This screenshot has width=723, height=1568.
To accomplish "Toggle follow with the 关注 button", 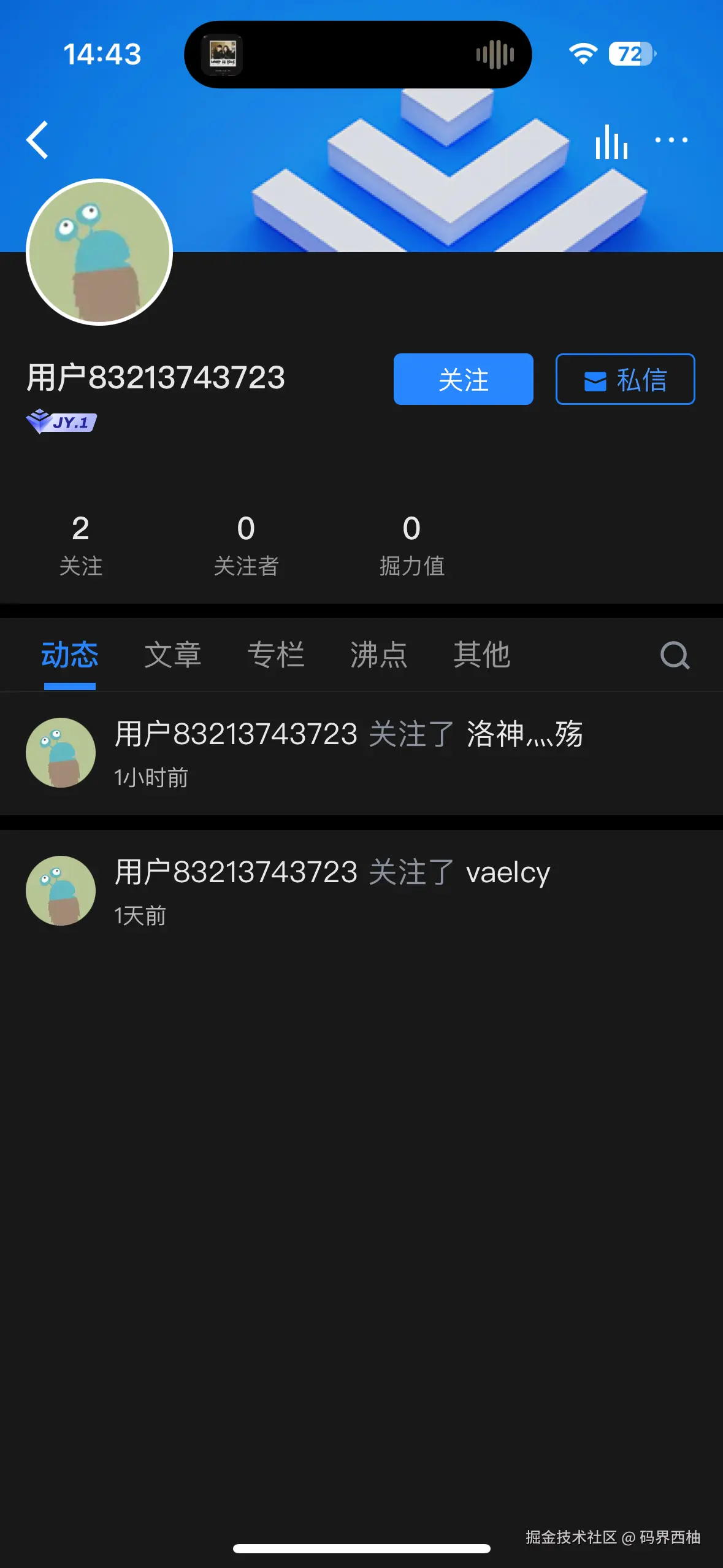I will pyautogui.click(x=463, y=380).
